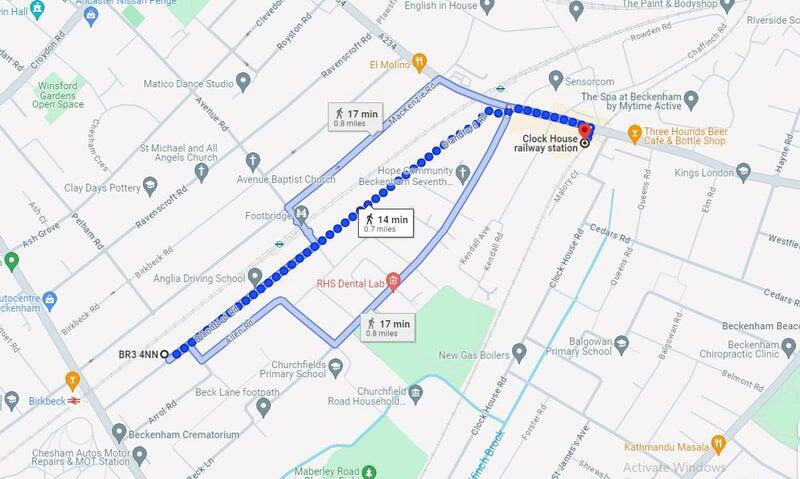View Three Hounds Beer Cafe & Bottle Shop
This screenshot has width=800, height=479.
(x=633, y=131)
